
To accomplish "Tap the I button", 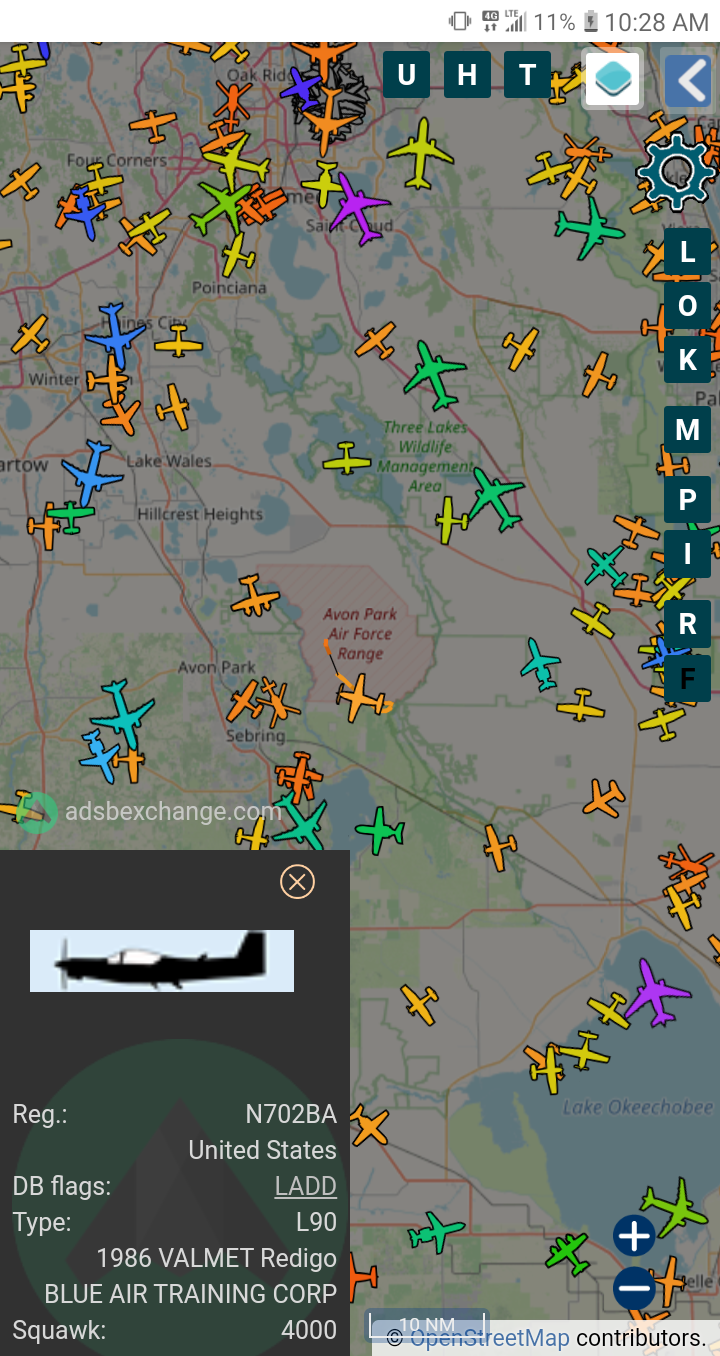I will pos(688,554).
